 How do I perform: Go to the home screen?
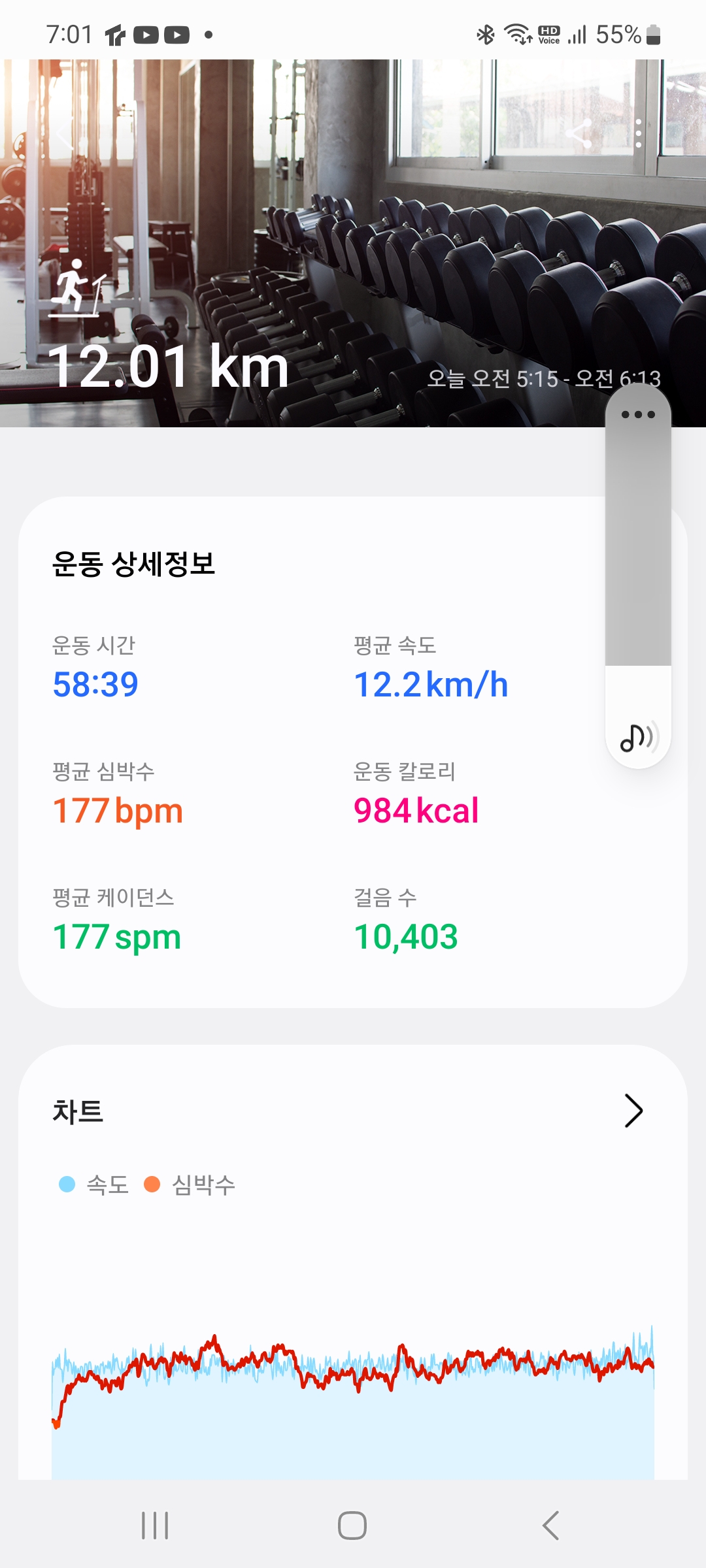coord(352,1526)
